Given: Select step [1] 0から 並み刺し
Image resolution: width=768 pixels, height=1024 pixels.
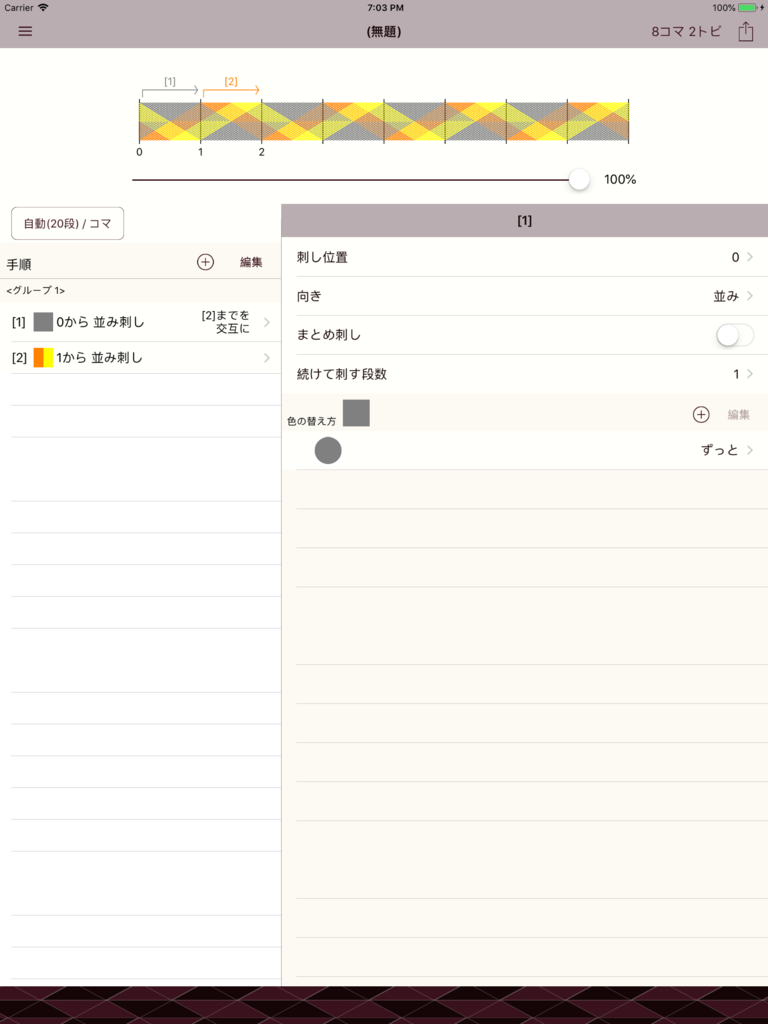Looking at the screenshot, I should [140, 322].
